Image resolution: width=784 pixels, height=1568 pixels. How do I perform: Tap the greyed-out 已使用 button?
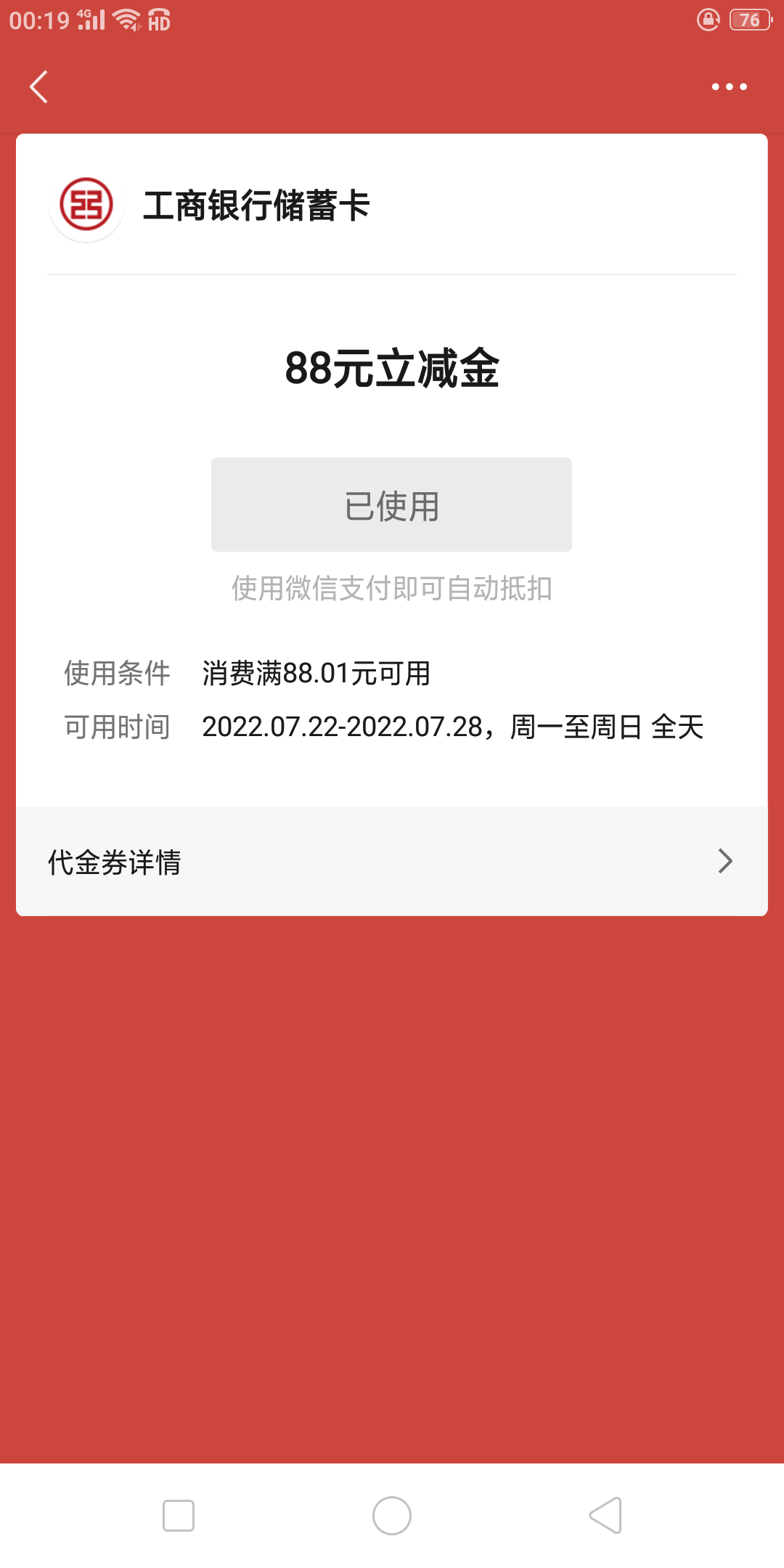point(391,505)
